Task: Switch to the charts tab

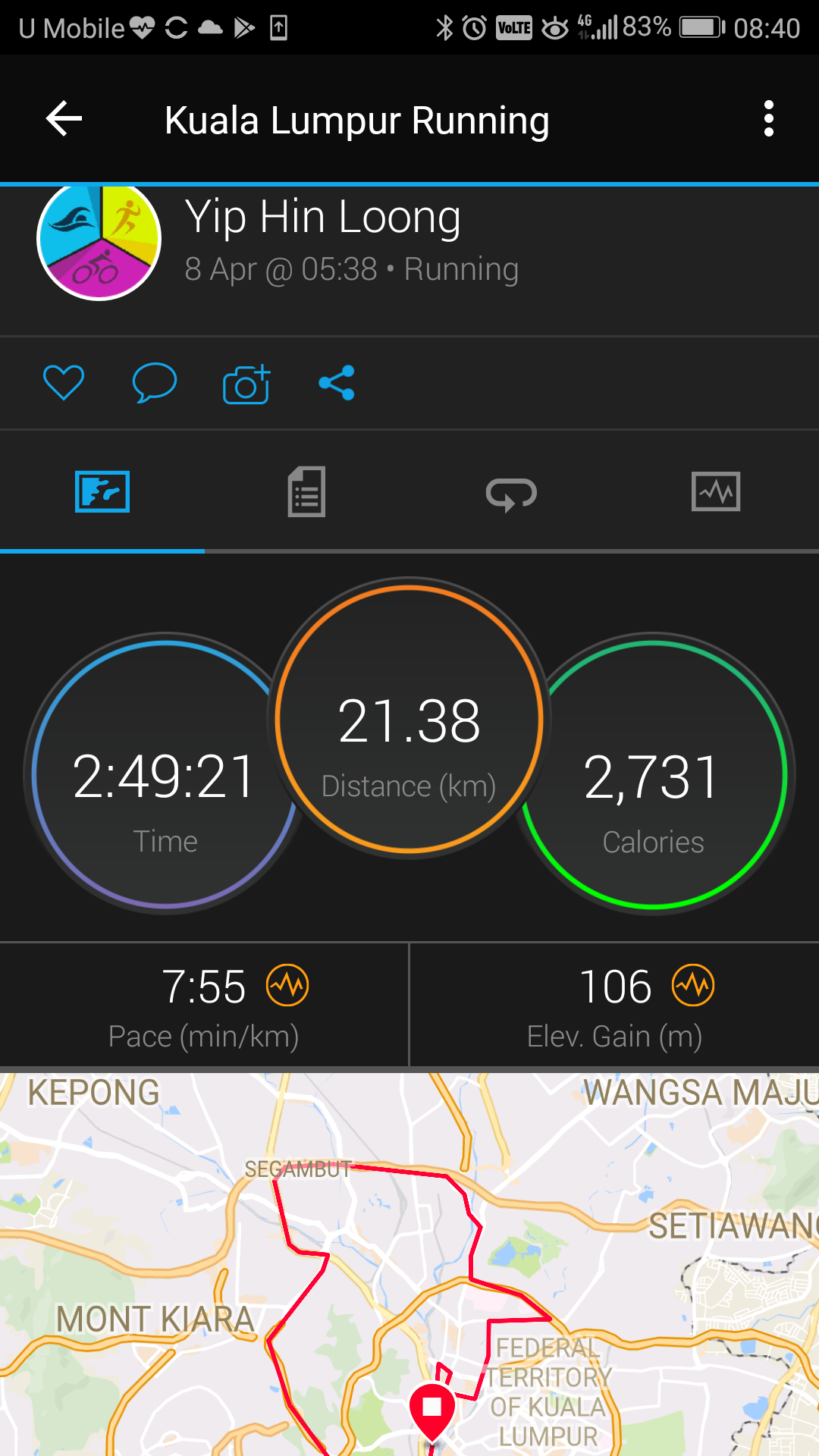Action: tap(716, 491)
